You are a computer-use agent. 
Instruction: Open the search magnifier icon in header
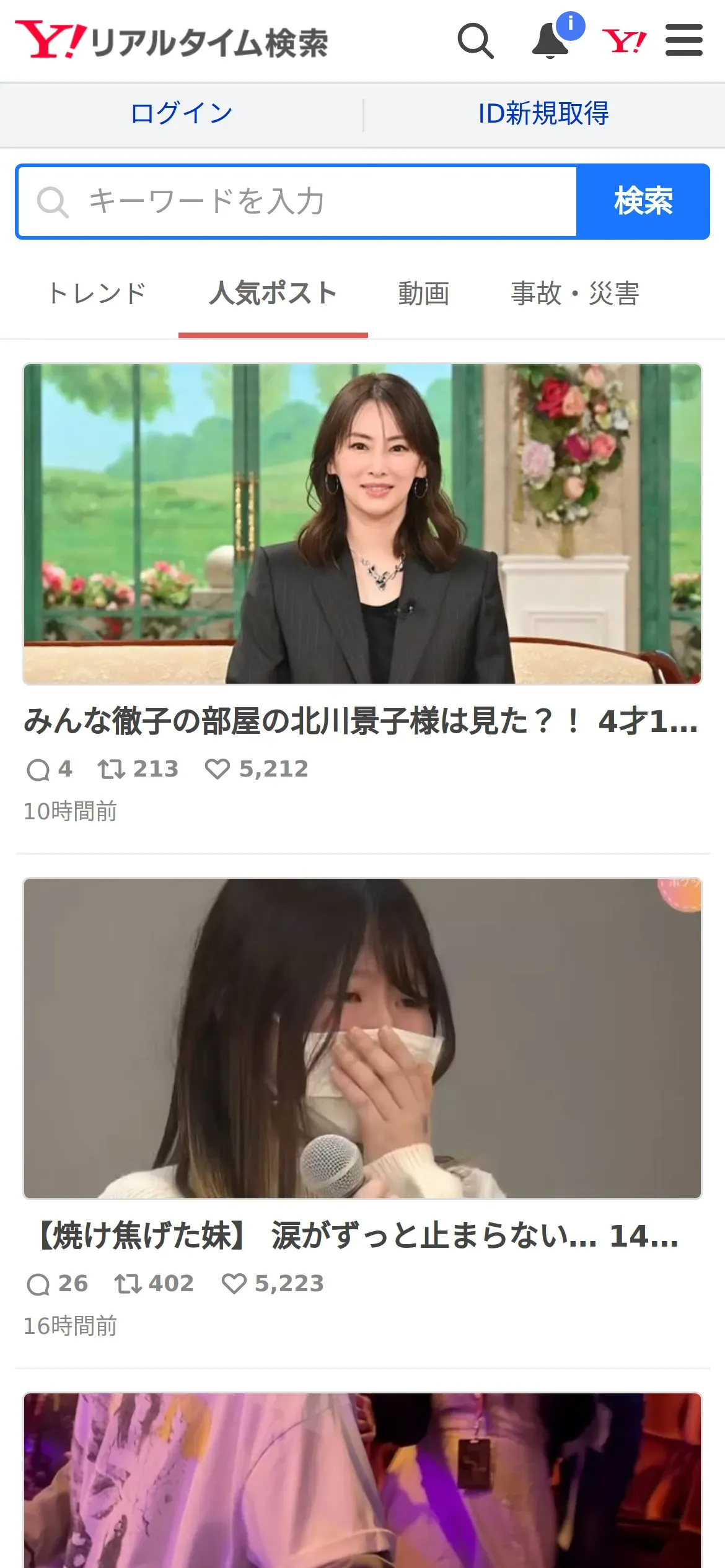(475, 41)
